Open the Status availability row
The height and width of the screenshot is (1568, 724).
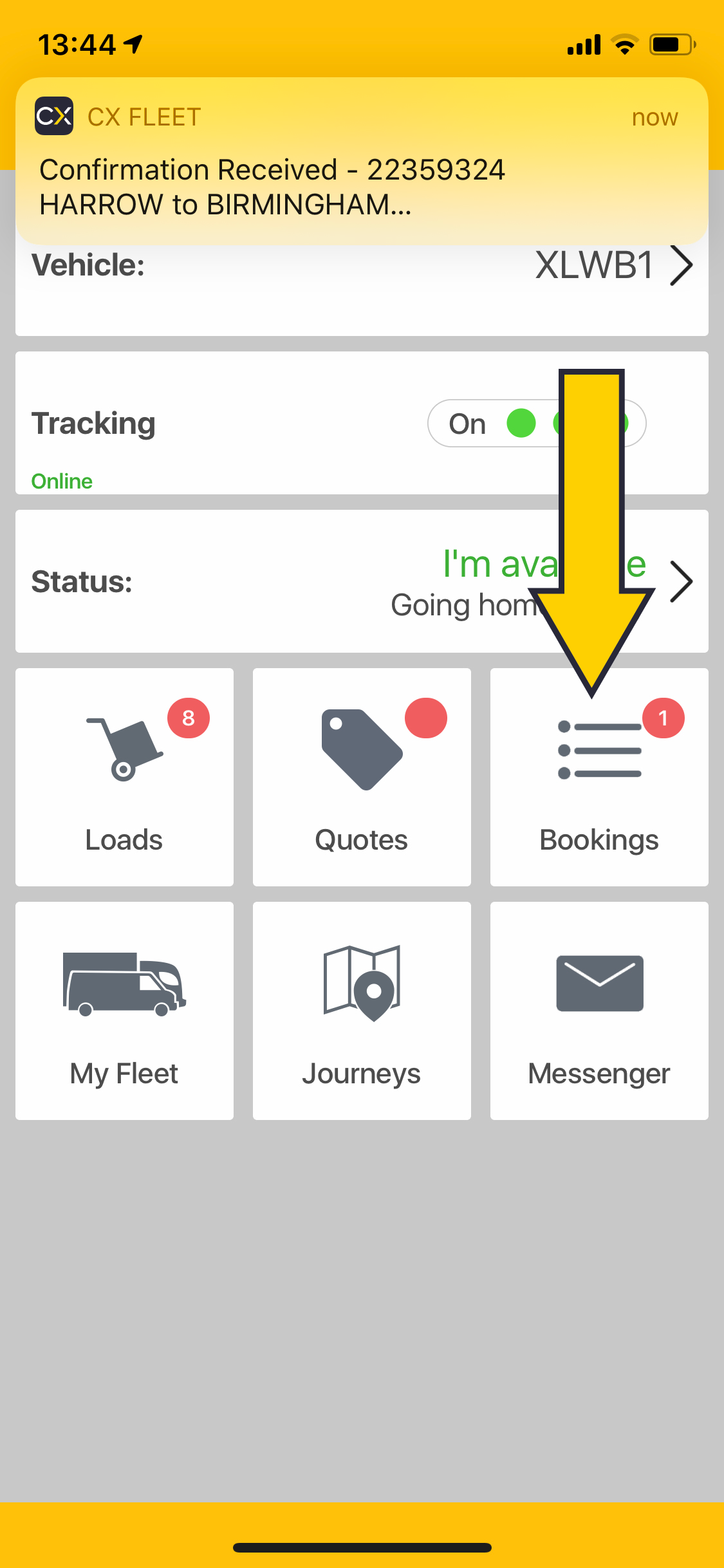pos(362,581)
